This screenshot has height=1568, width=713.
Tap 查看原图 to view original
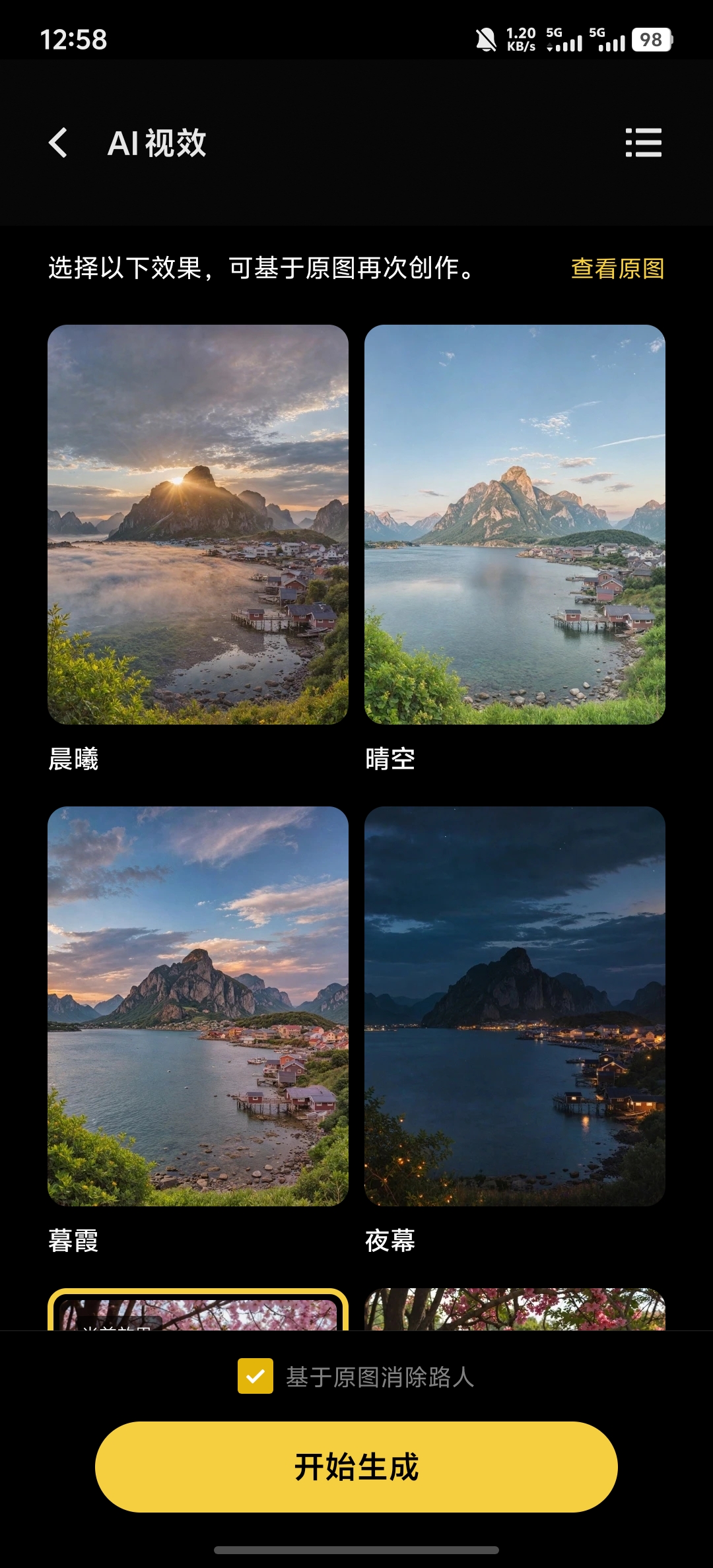tap(617, 269)
